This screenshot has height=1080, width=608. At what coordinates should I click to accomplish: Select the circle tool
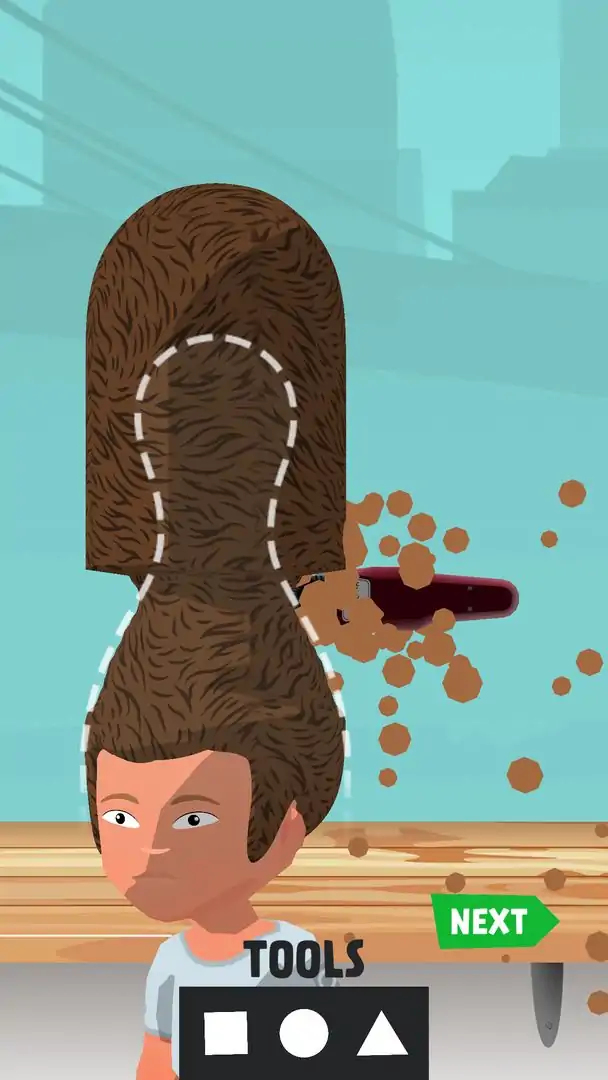click(303, 1033)
